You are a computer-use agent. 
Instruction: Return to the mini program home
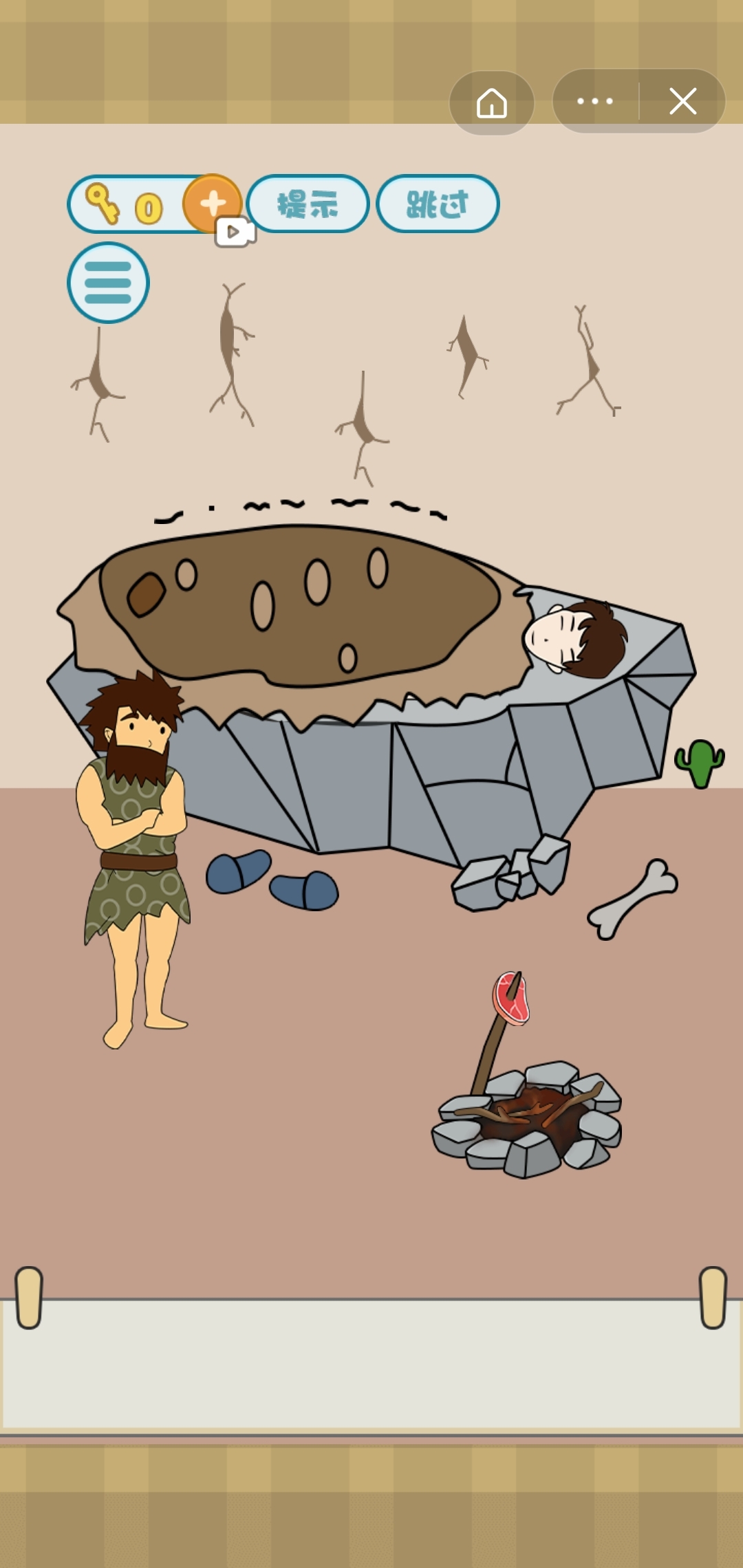click(491, 102)
